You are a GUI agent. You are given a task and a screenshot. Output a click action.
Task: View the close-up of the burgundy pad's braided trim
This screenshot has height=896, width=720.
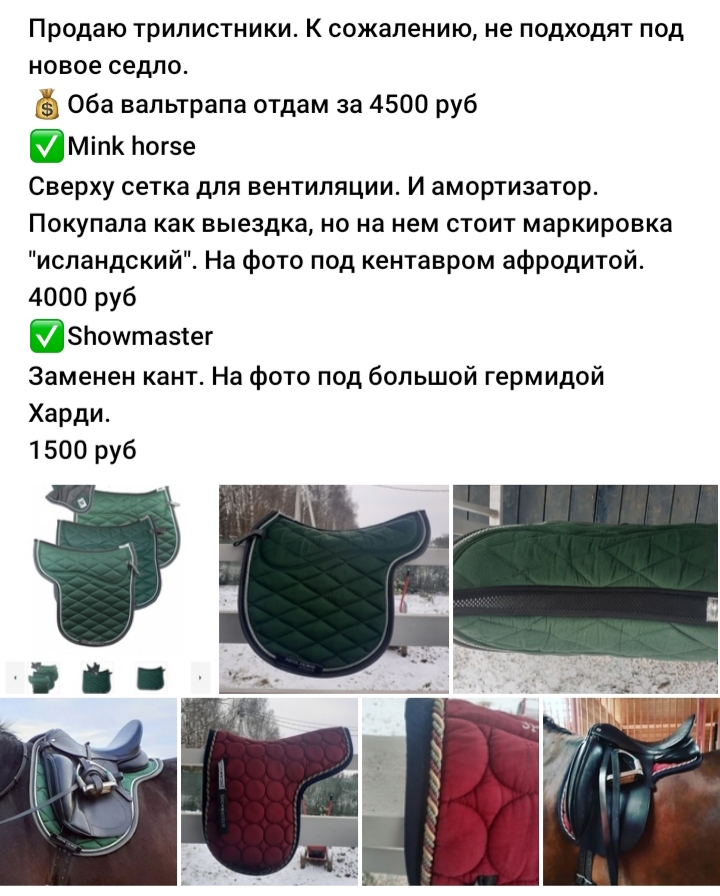[x=449, y=792]
